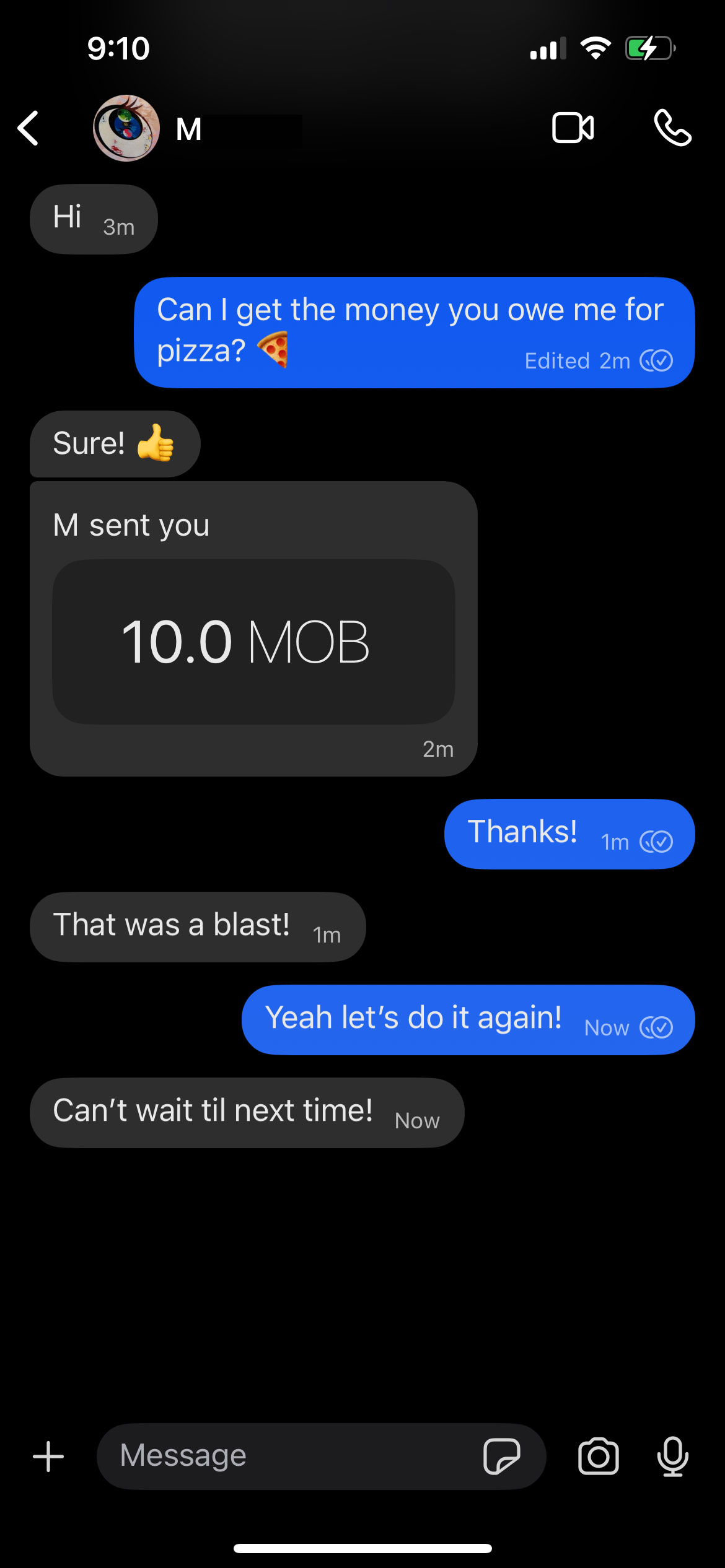Start a video call with M
Viewport: 725px width, 1568px height.
pyautogui.click(x=573, y=128)
